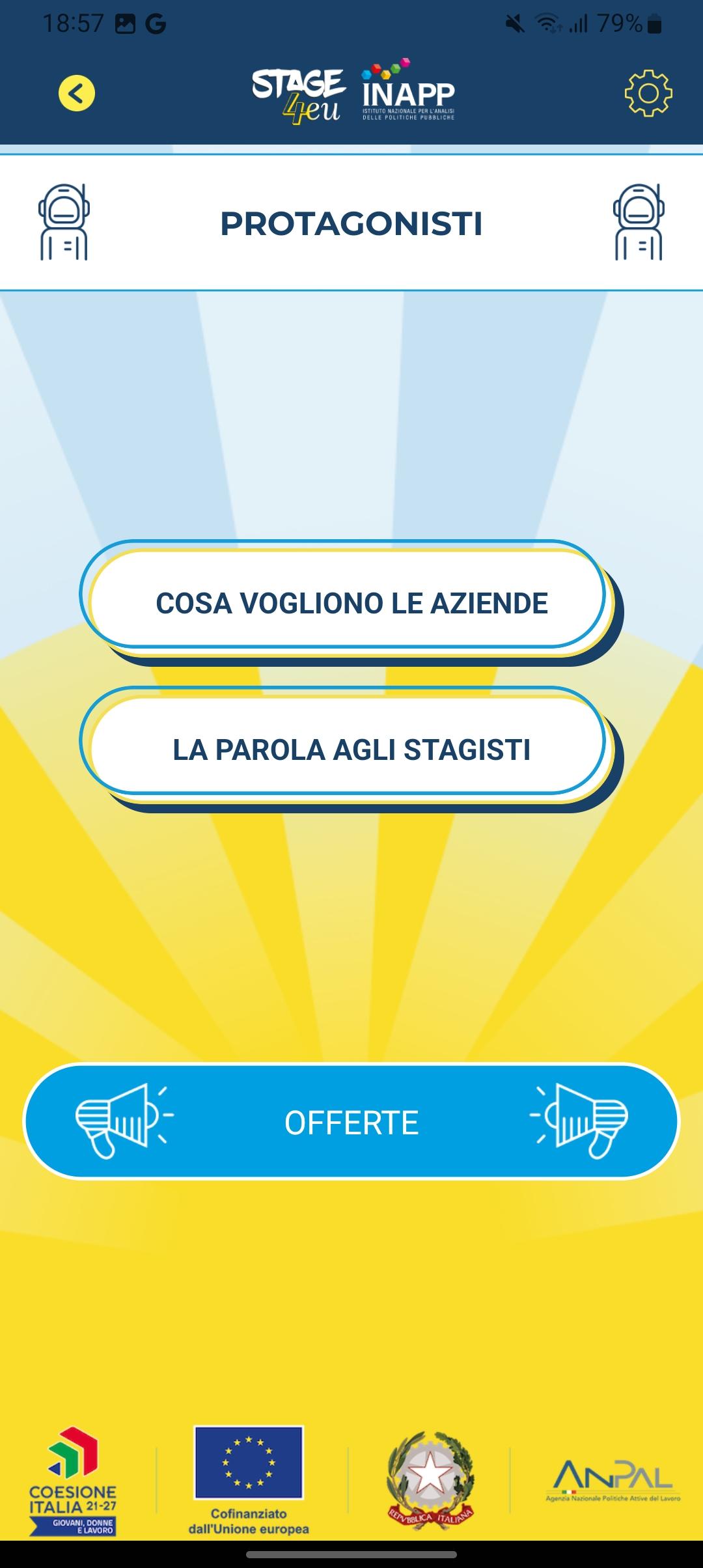
Task: Go back with the yellow arrow
Action: (x=77, y=94)
